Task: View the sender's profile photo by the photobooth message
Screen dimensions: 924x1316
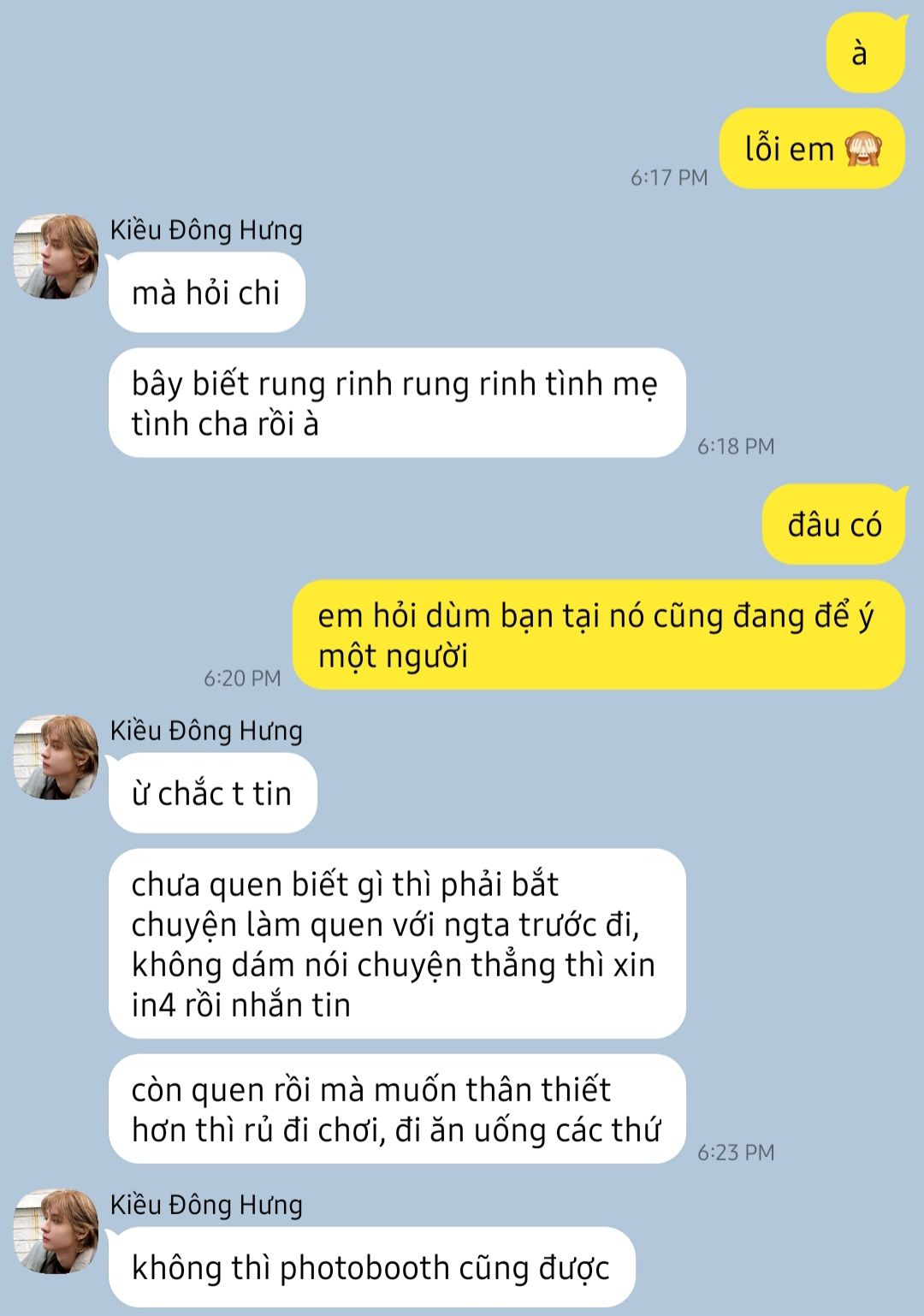Action: coord(56,1231)
